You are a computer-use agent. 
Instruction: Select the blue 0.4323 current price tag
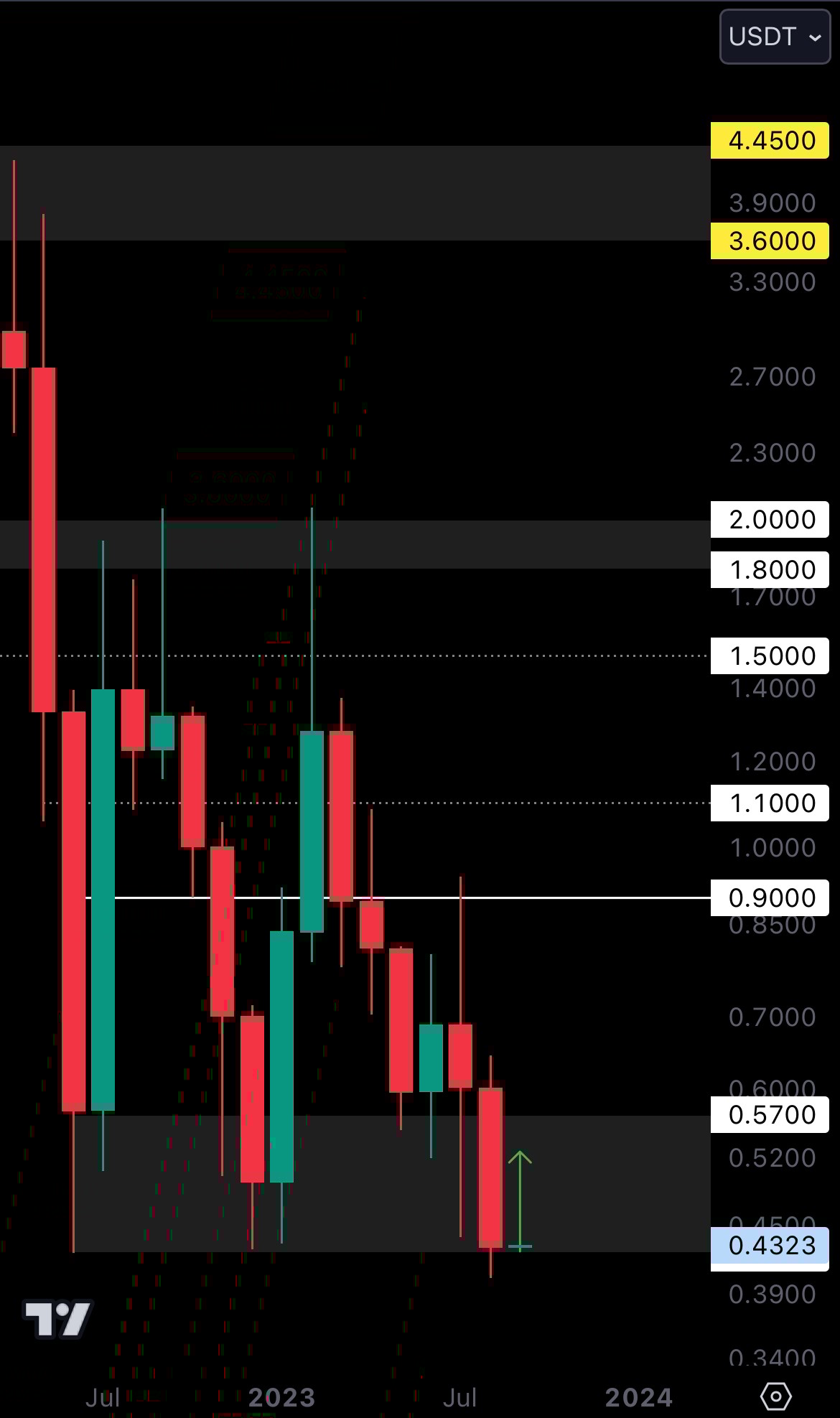(x=769, y=1245)
